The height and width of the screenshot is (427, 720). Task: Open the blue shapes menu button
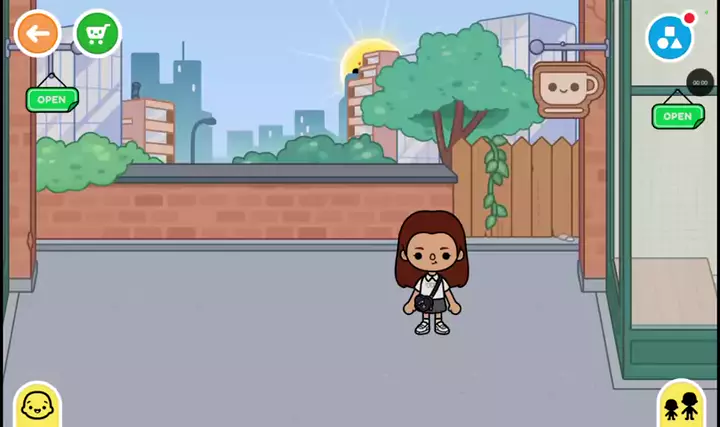pos(669,38)
